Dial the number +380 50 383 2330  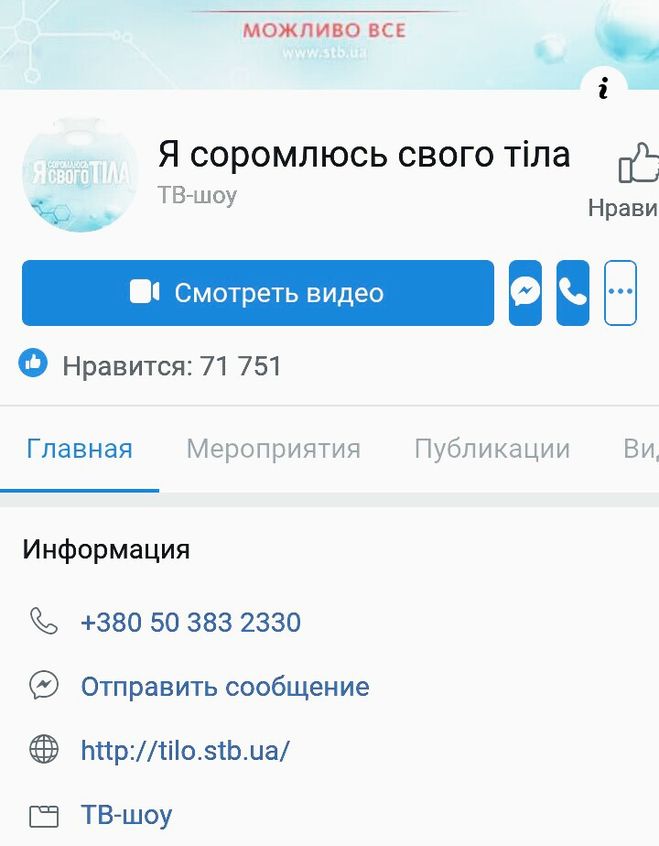190,622
